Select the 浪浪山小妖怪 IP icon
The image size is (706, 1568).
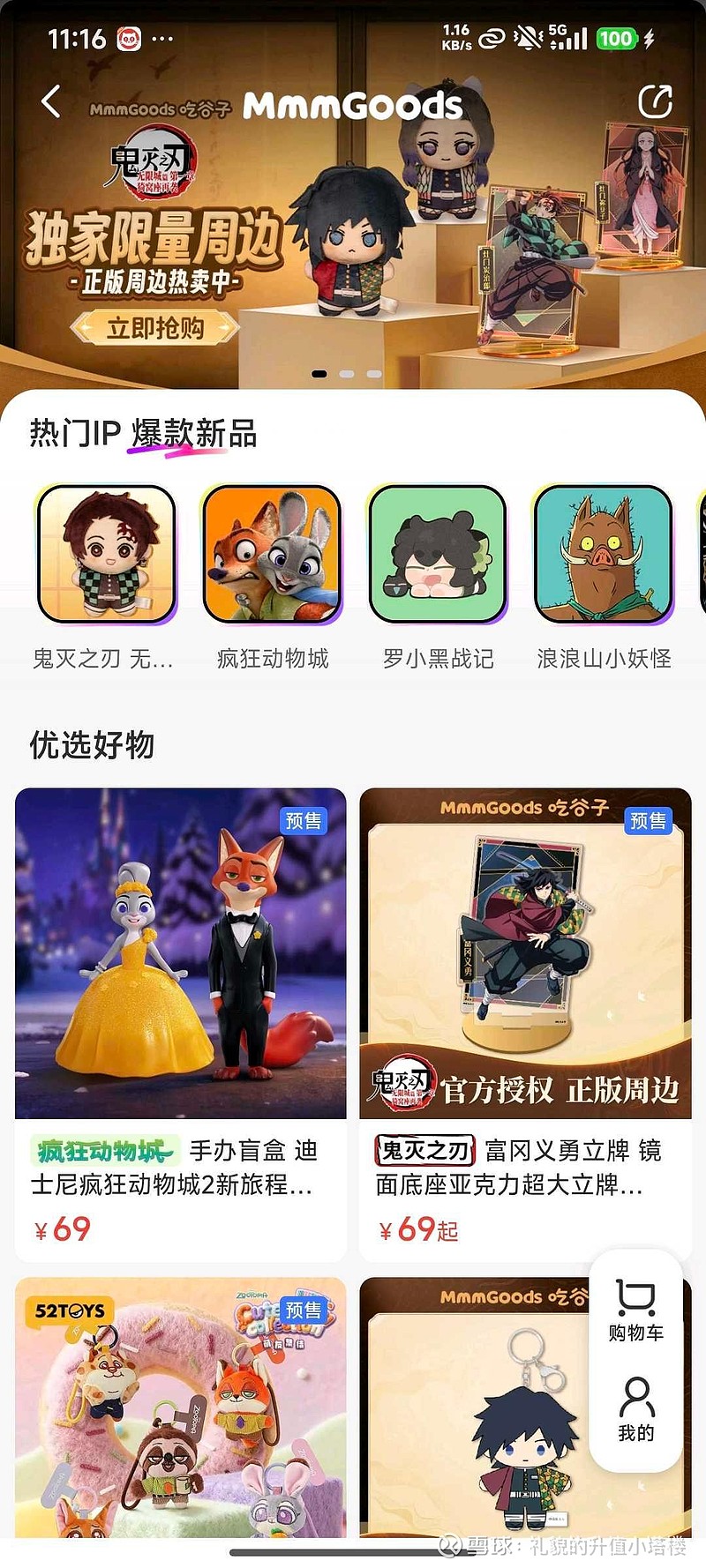pos(601,555)
